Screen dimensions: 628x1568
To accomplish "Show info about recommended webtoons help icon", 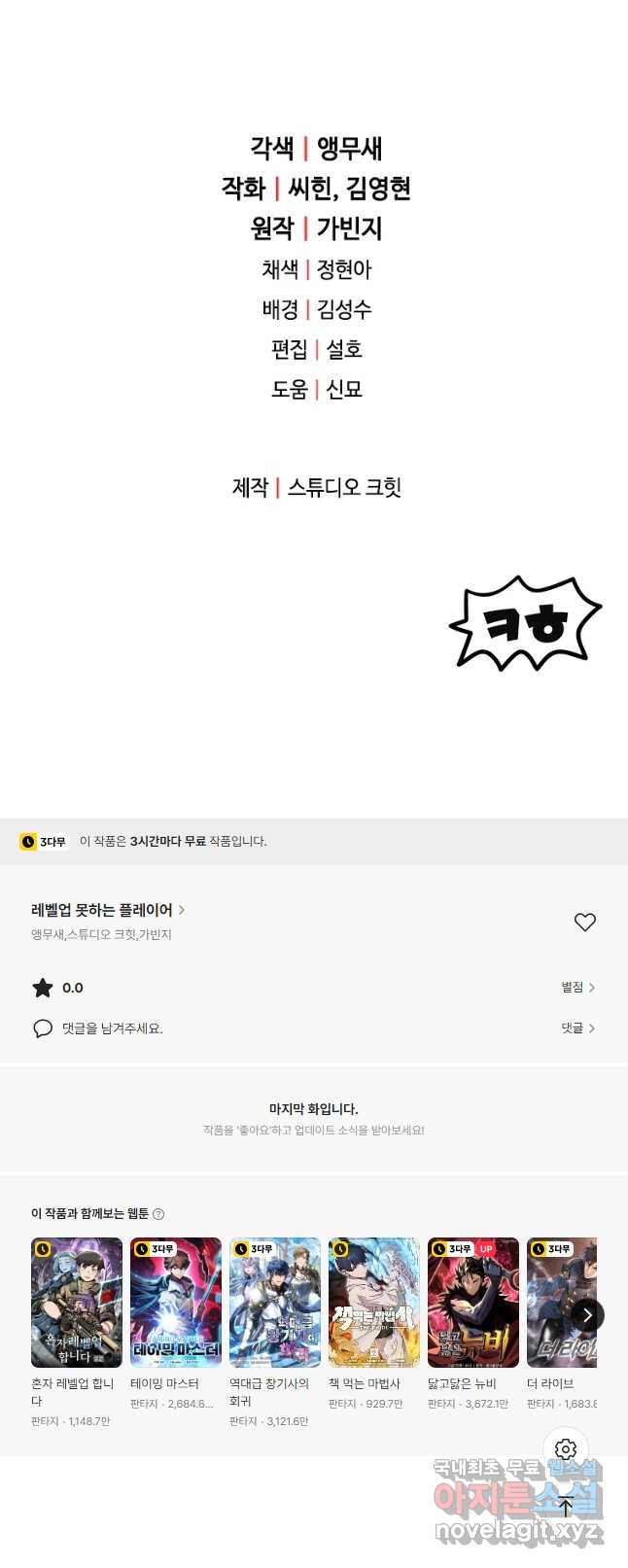I will 158,1214.
